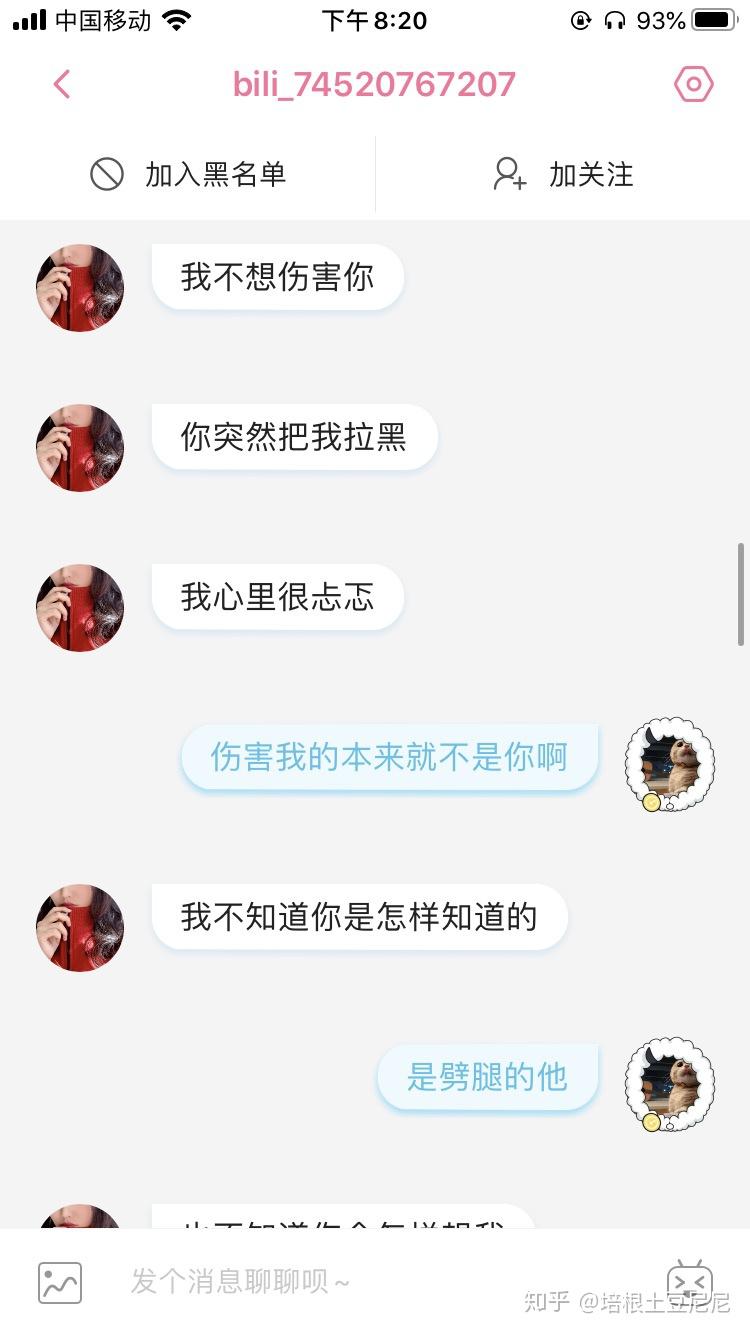Tap the headphones icon in the status bar
The height and width of the screenshot is (1334, 750).
[x=616, y=20]
